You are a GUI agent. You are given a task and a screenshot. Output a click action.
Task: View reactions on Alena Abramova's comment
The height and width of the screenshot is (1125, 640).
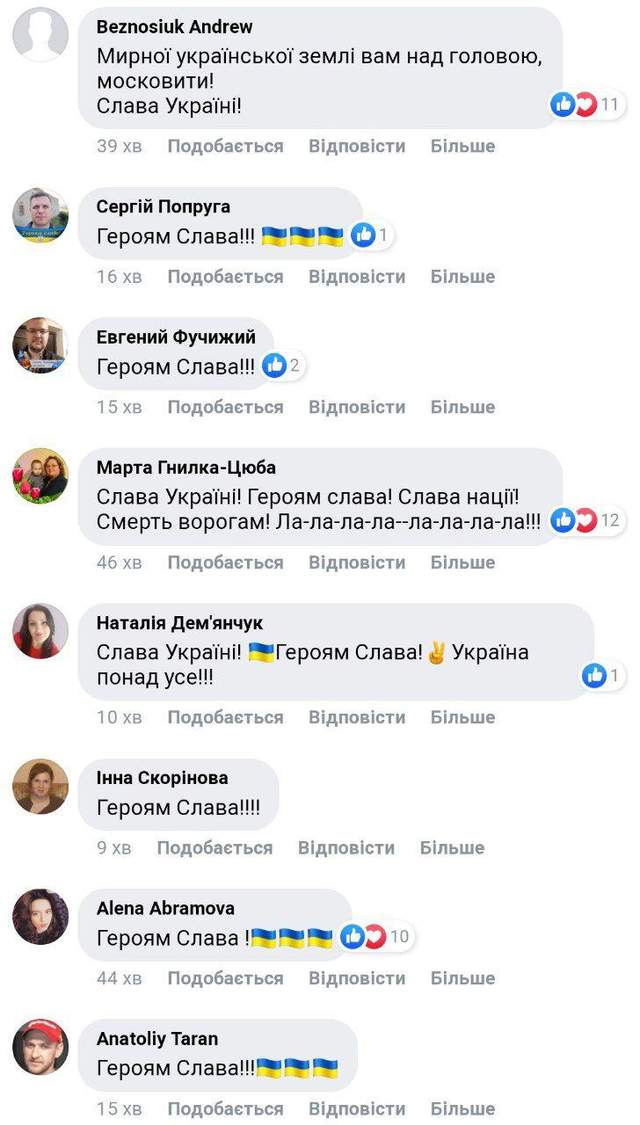(x=375, y=937)
